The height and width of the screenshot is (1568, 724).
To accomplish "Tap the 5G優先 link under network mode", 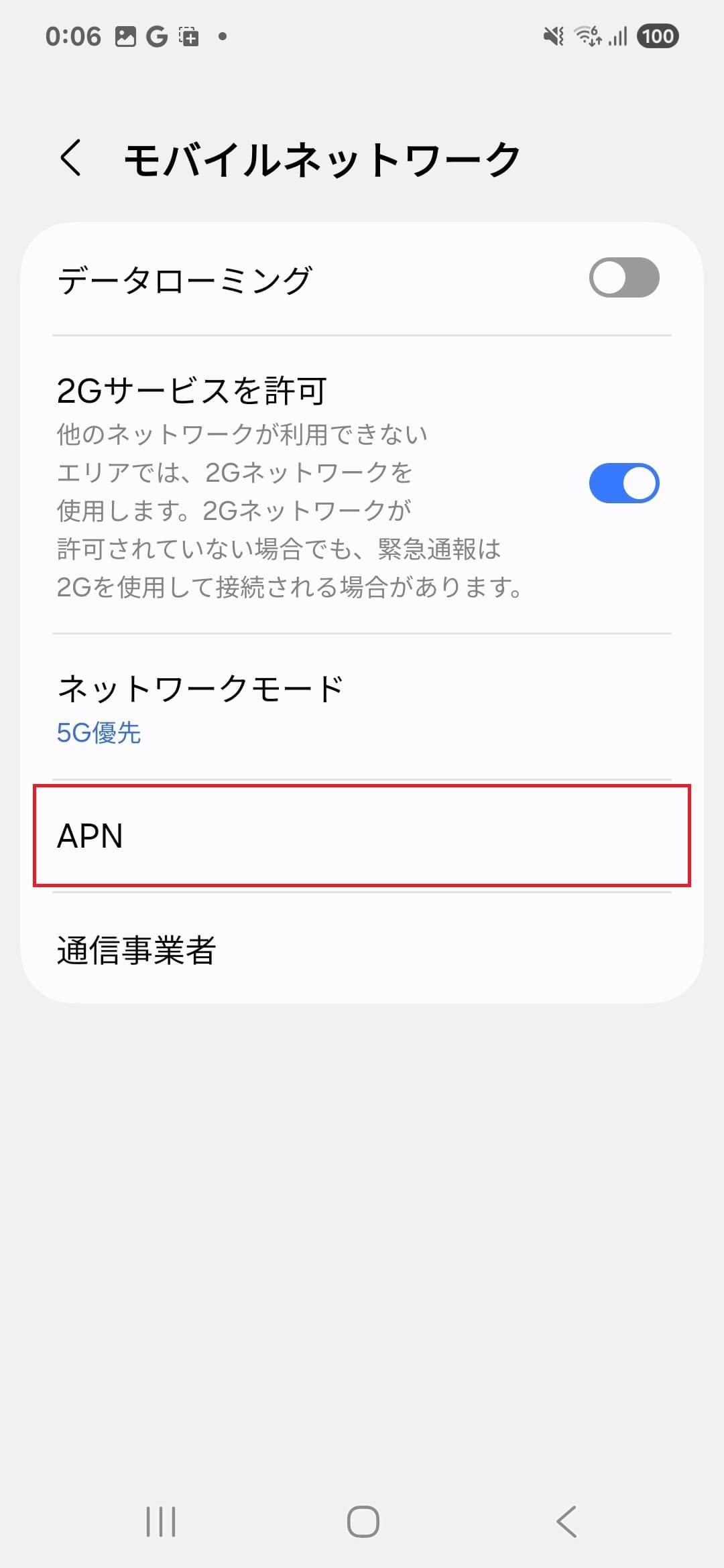I will point(99,734).
